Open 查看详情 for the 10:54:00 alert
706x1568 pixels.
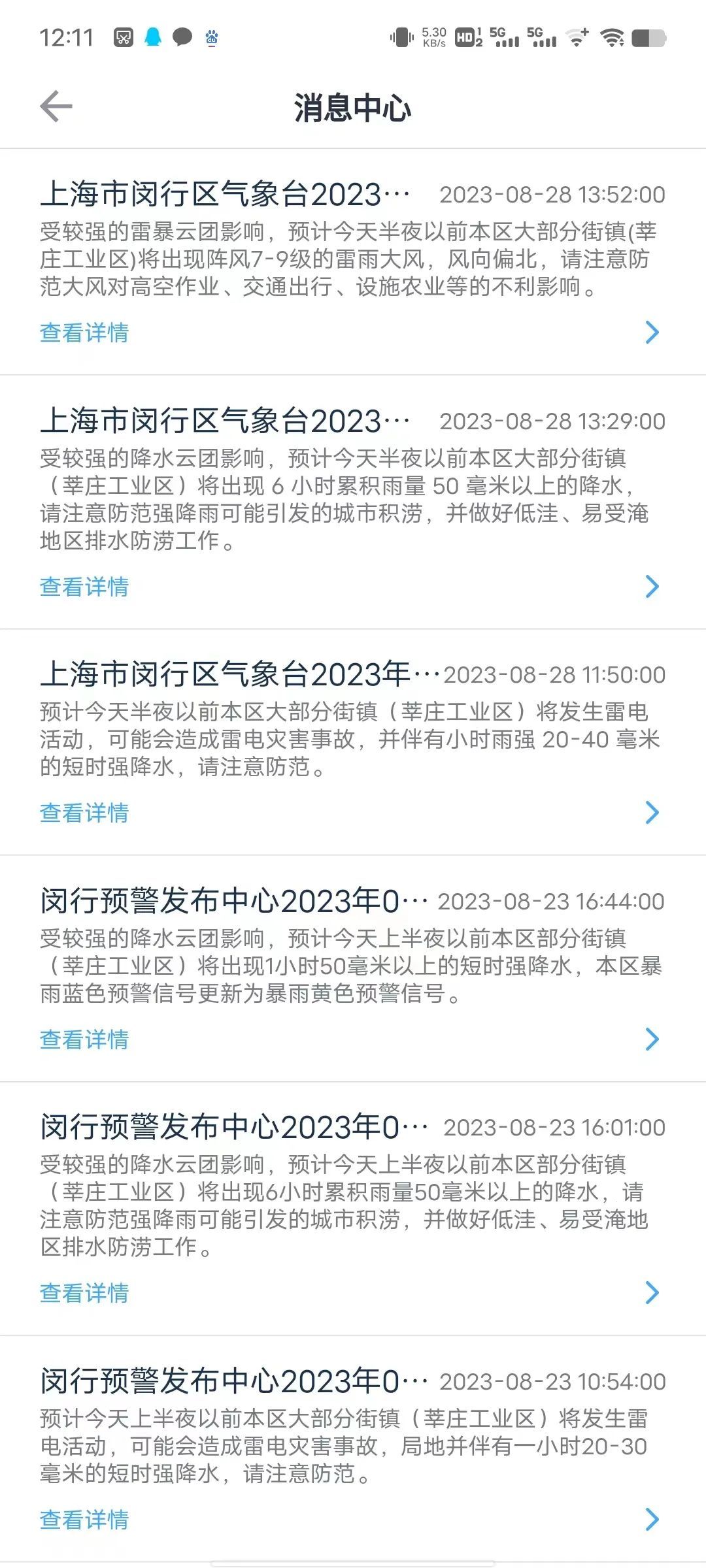(84, 1520)
